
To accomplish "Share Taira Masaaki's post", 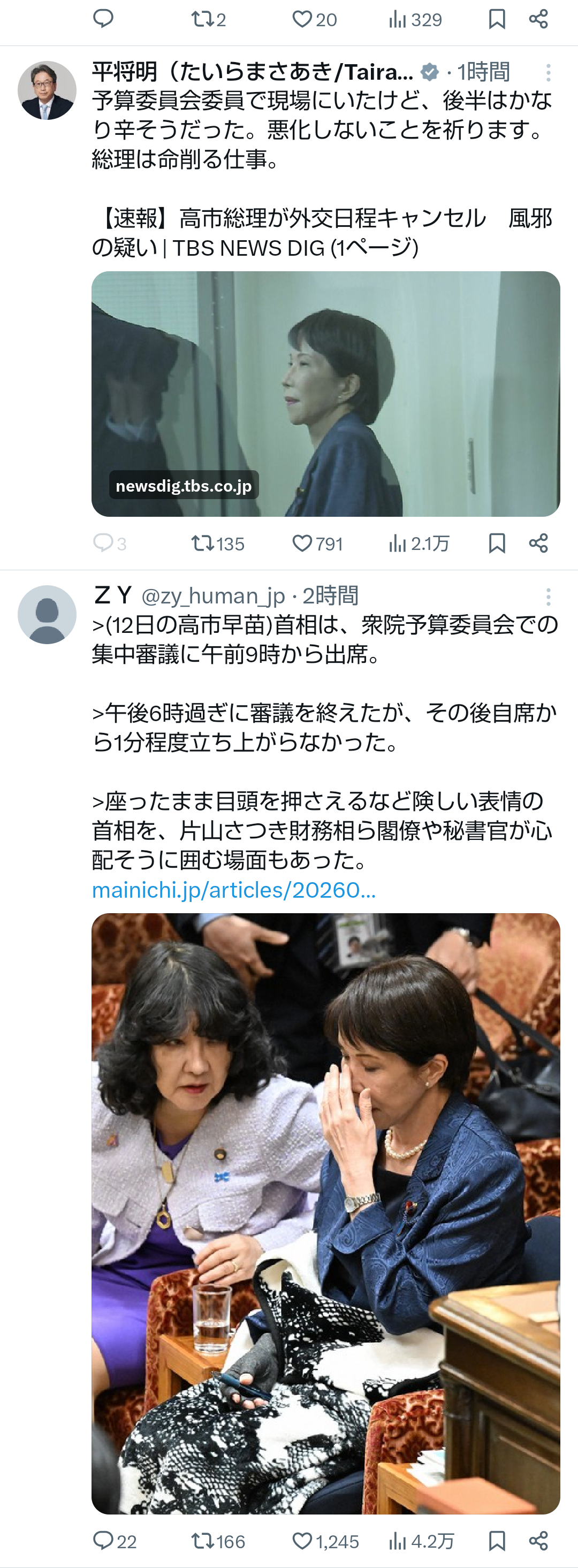I will [x=538, y=543].
